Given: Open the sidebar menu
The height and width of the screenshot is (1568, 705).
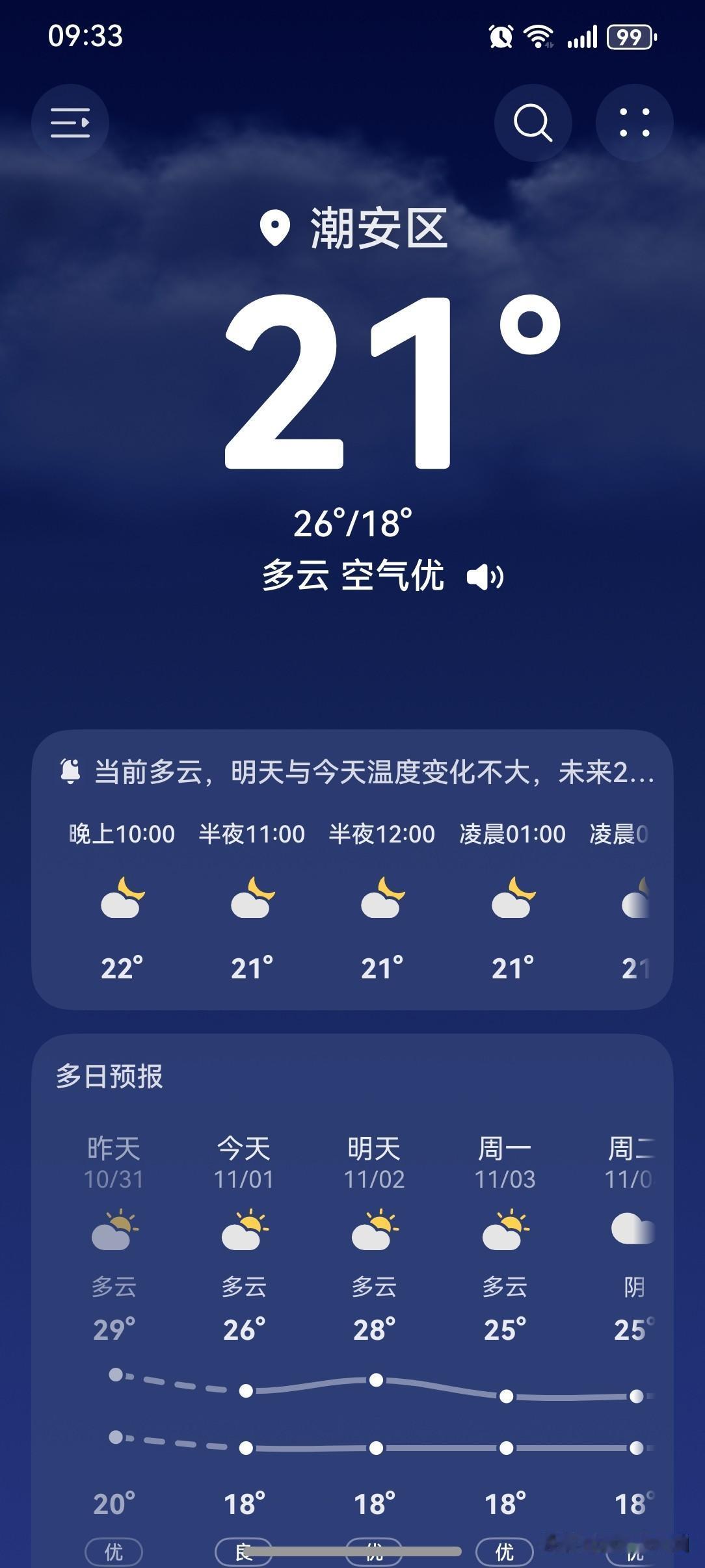Looking at the screenshot, I should pyautogui.click(x=70, y=123).
